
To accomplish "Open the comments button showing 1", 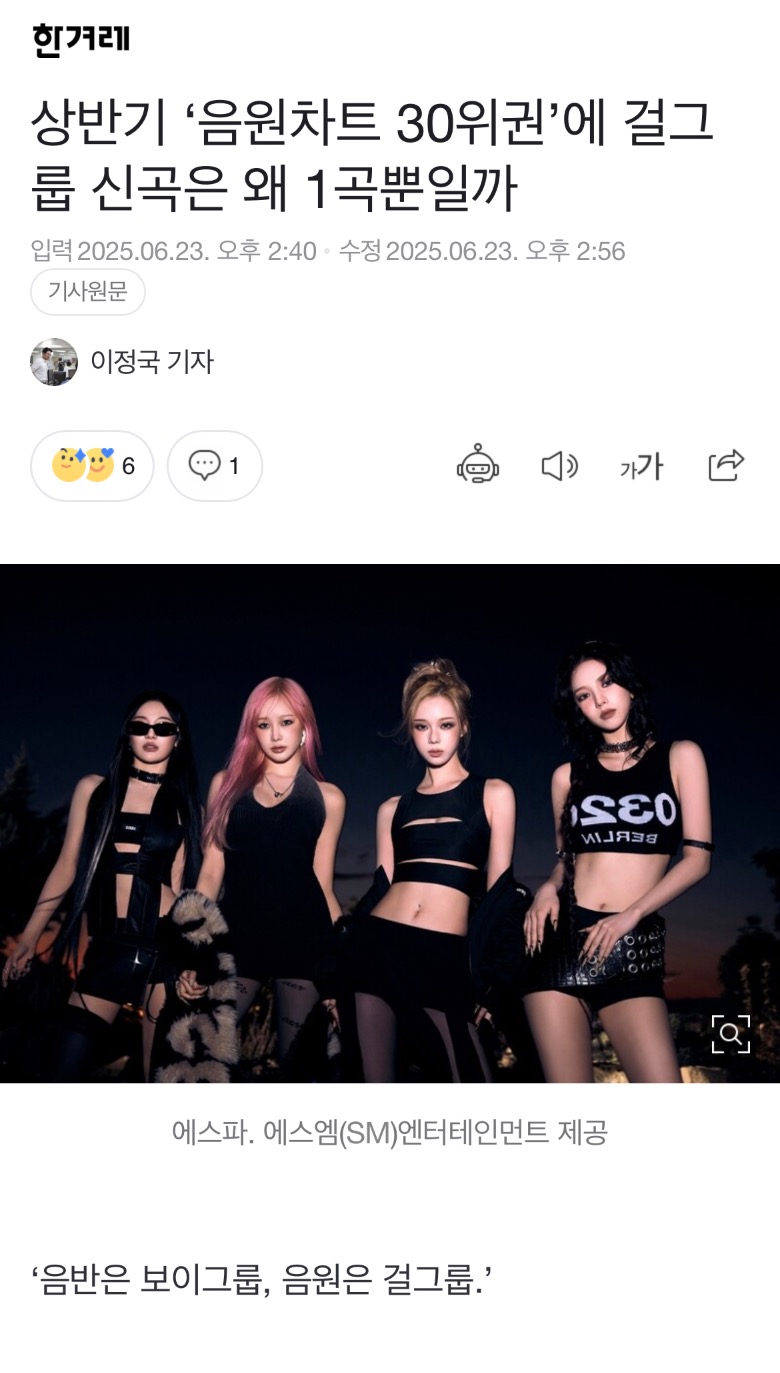I will [x=214, y=466].
